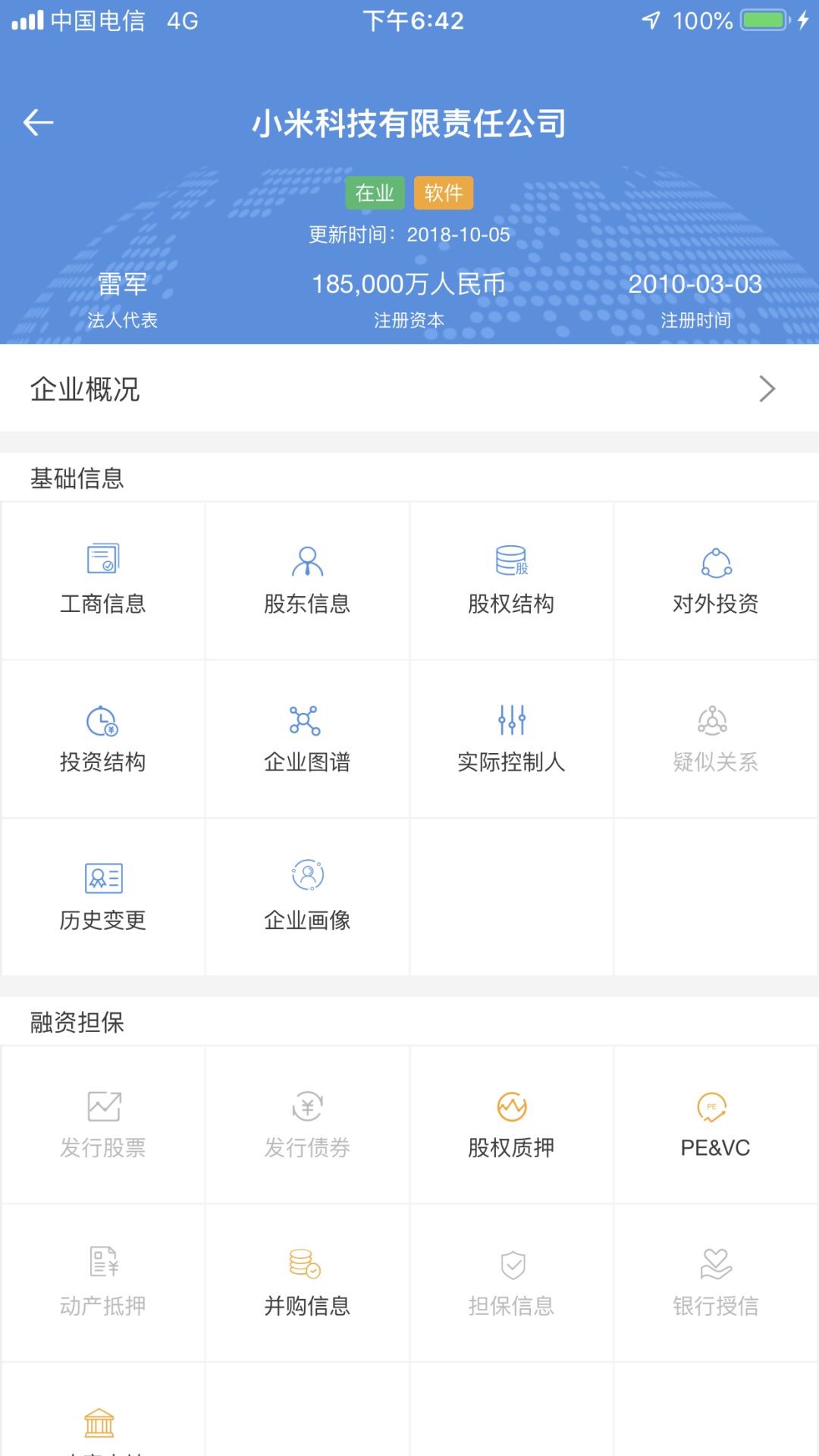819x1456 pixels.
Task: Select 投资结构 investment structure
Action: (x=104, y=739)
